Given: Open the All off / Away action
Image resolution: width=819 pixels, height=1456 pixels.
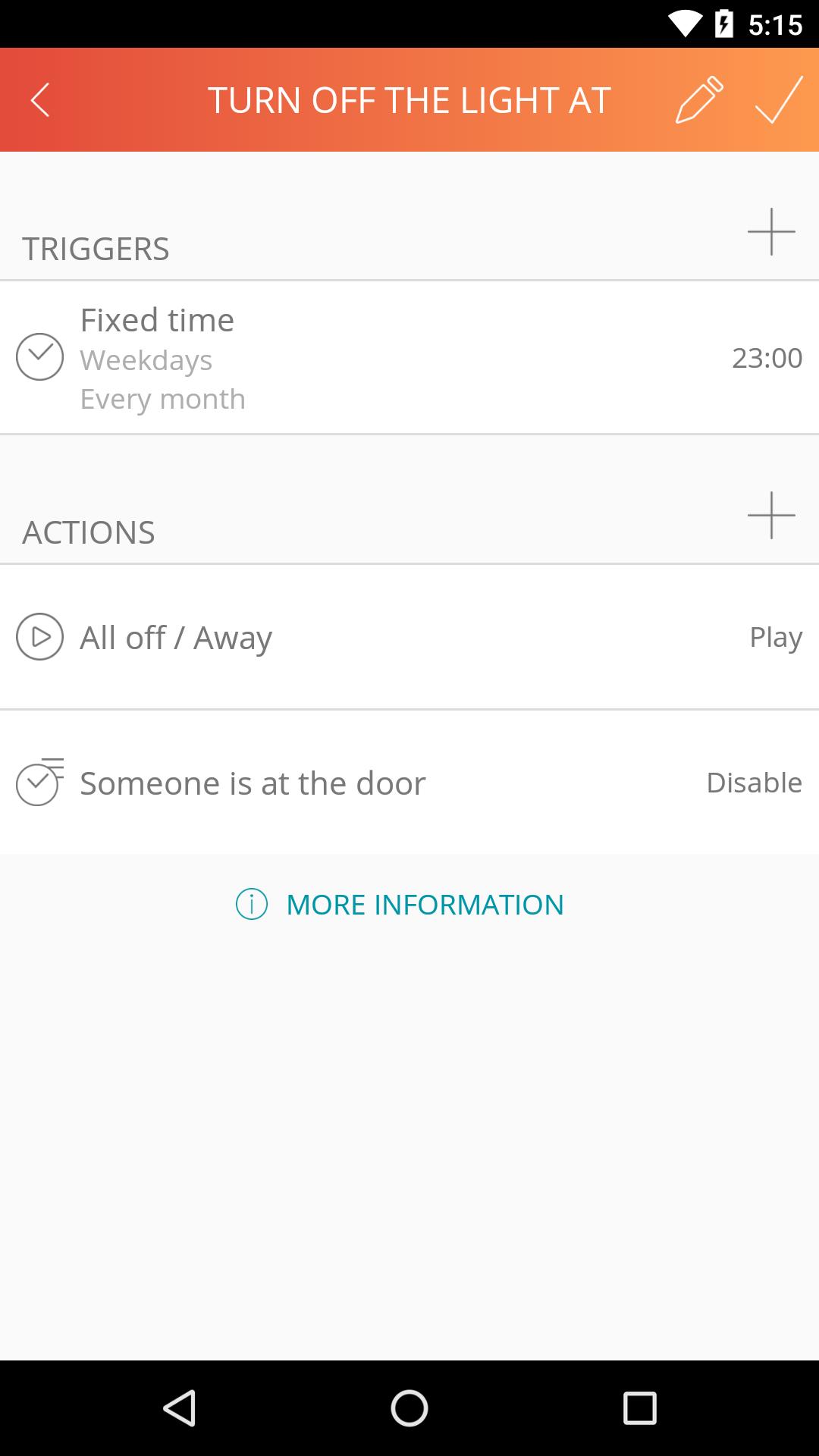Looking at the screenshot, I should tap(409, 637).
